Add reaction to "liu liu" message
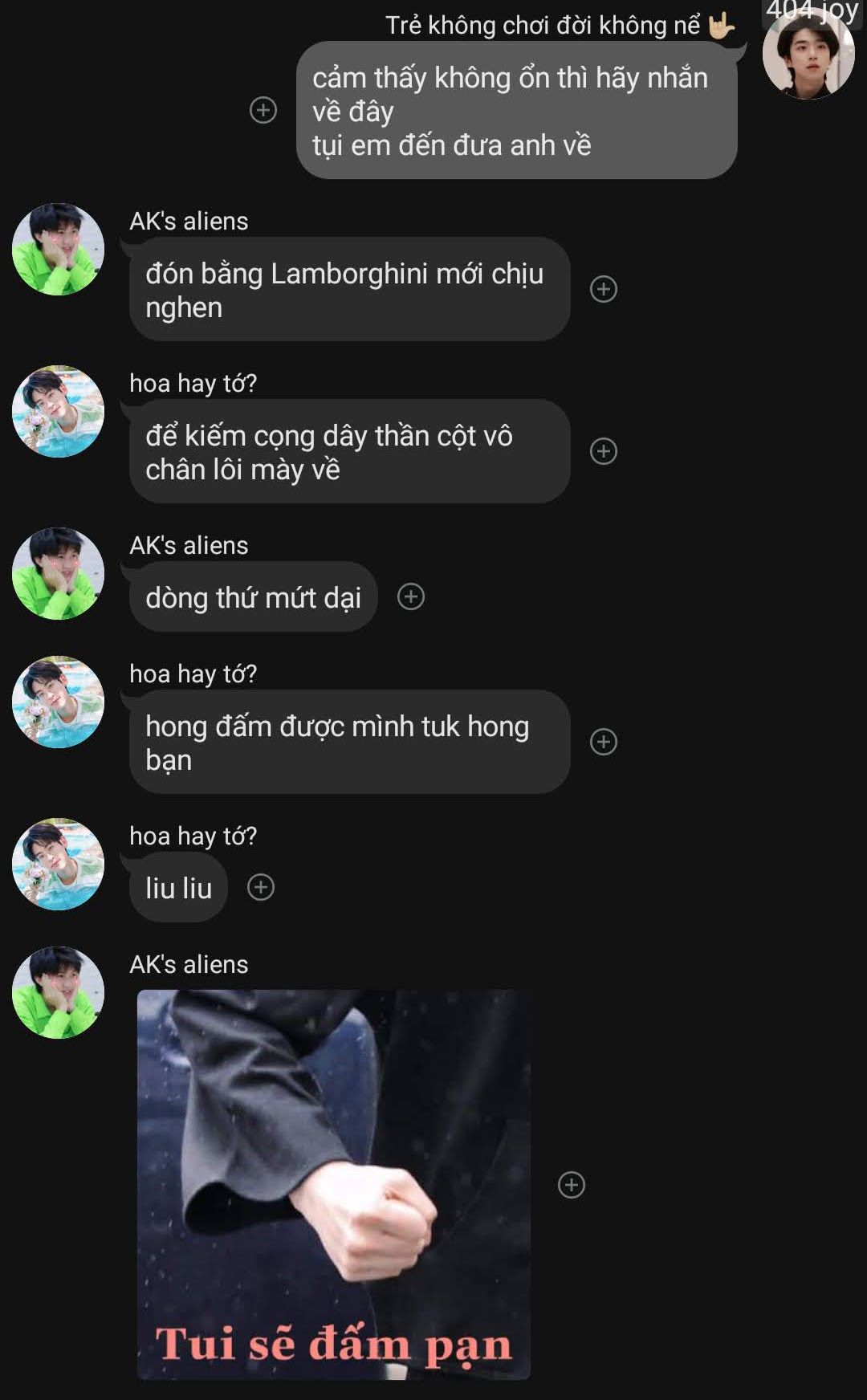 (x=261, y=887)
